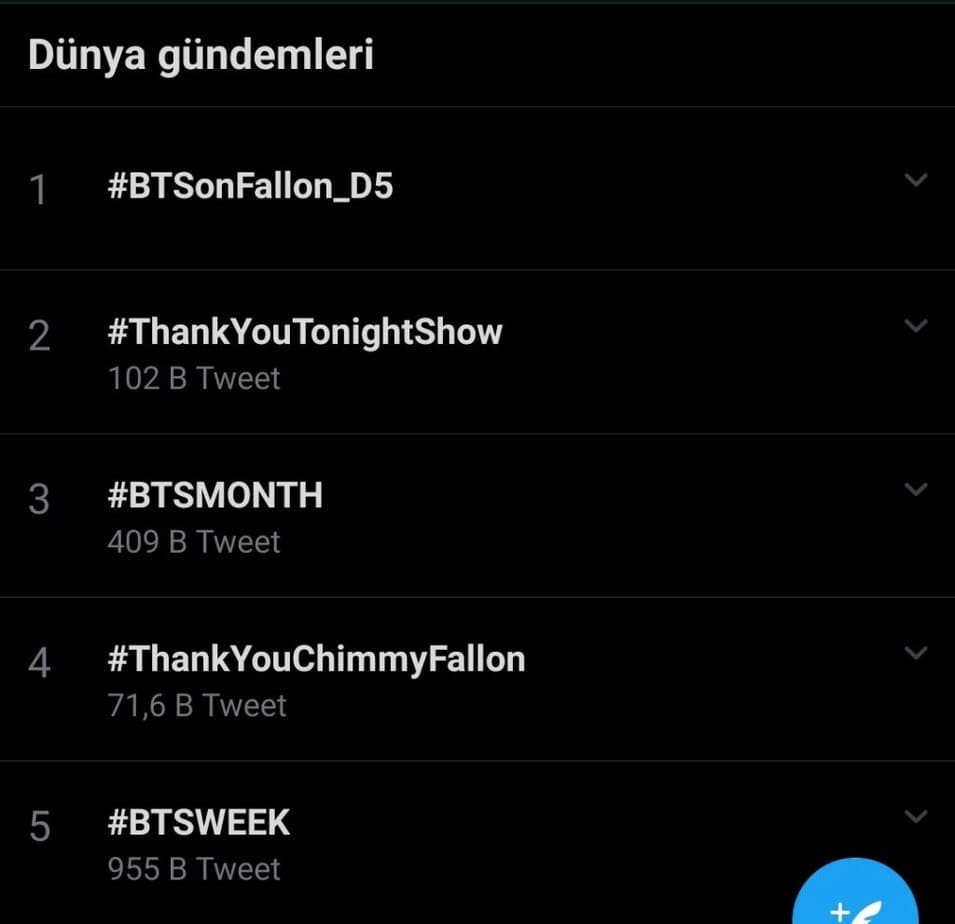Expand the #ThankYouChimmyFallon options chevron
The width and height of the screenshot is (955, 924).
(915, 653)
